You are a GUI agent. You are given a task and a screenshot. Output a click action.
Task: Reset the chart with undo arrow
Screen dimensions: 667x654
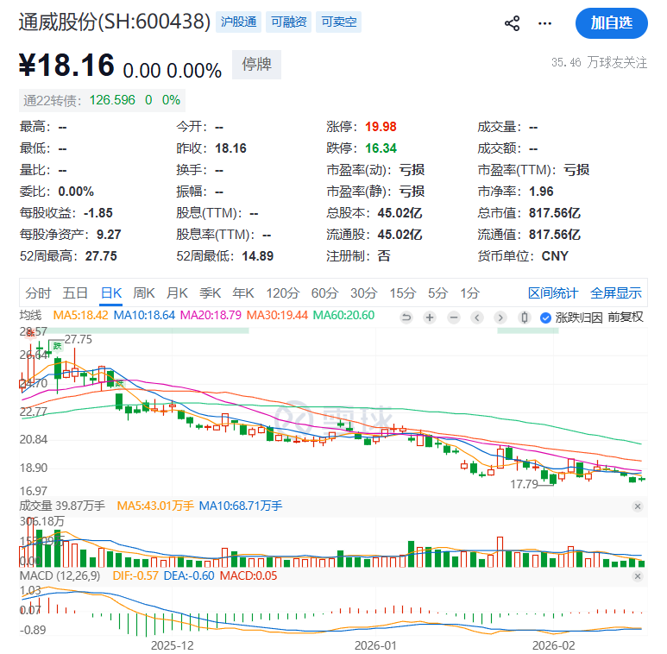[x=407, y=317]
